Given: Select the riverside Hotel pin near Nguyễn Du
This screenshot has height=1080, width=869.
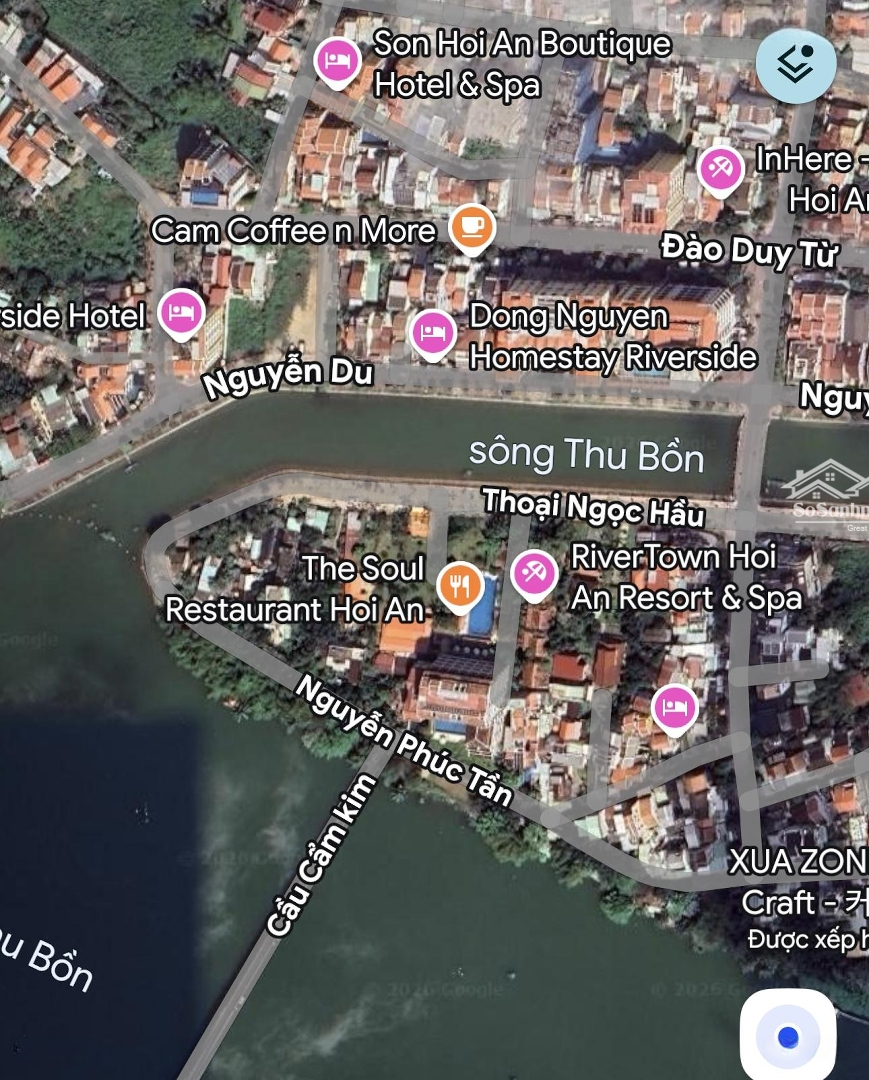Looking at the screenshot, I should [181, 311].
